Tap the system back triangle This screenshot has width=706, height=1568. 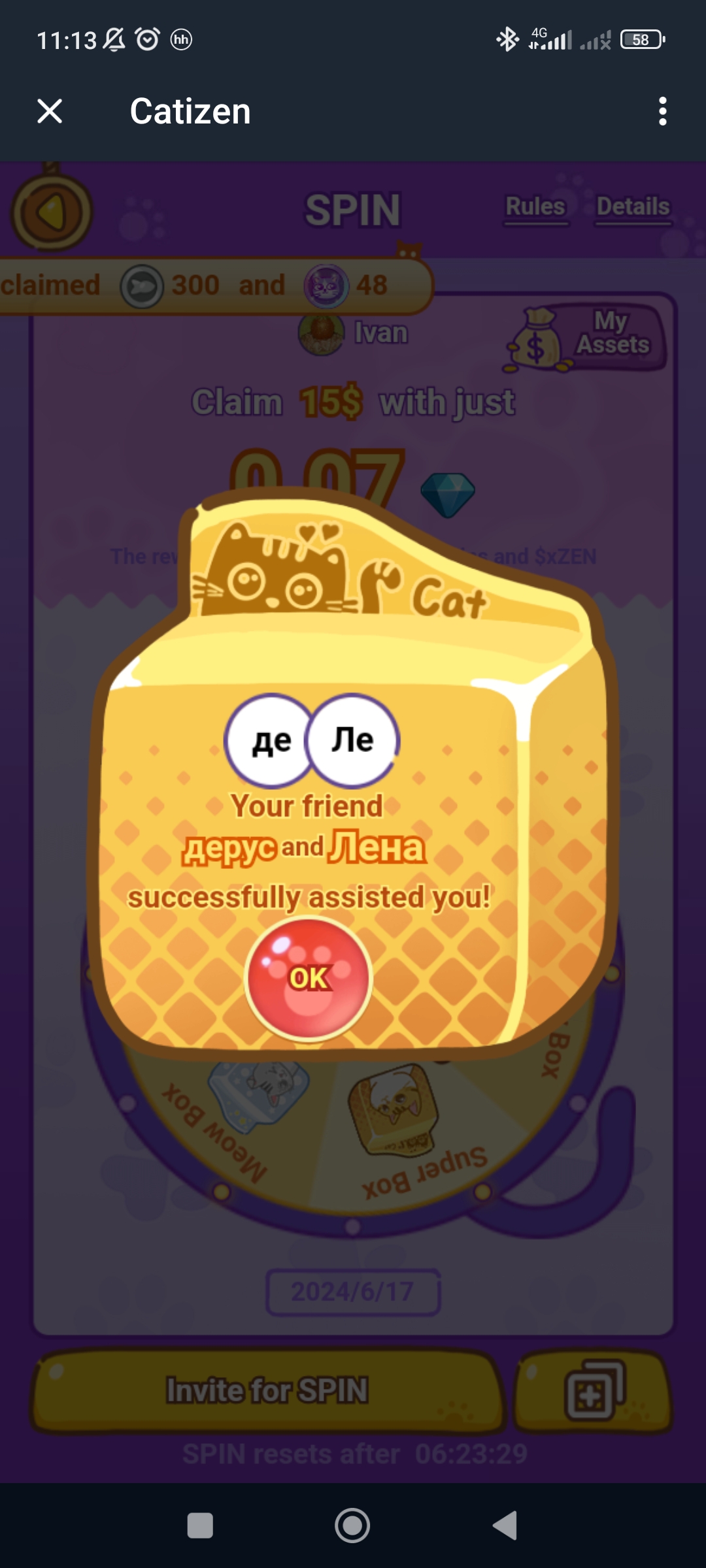pyautogui.click(x=505, y=1526)
